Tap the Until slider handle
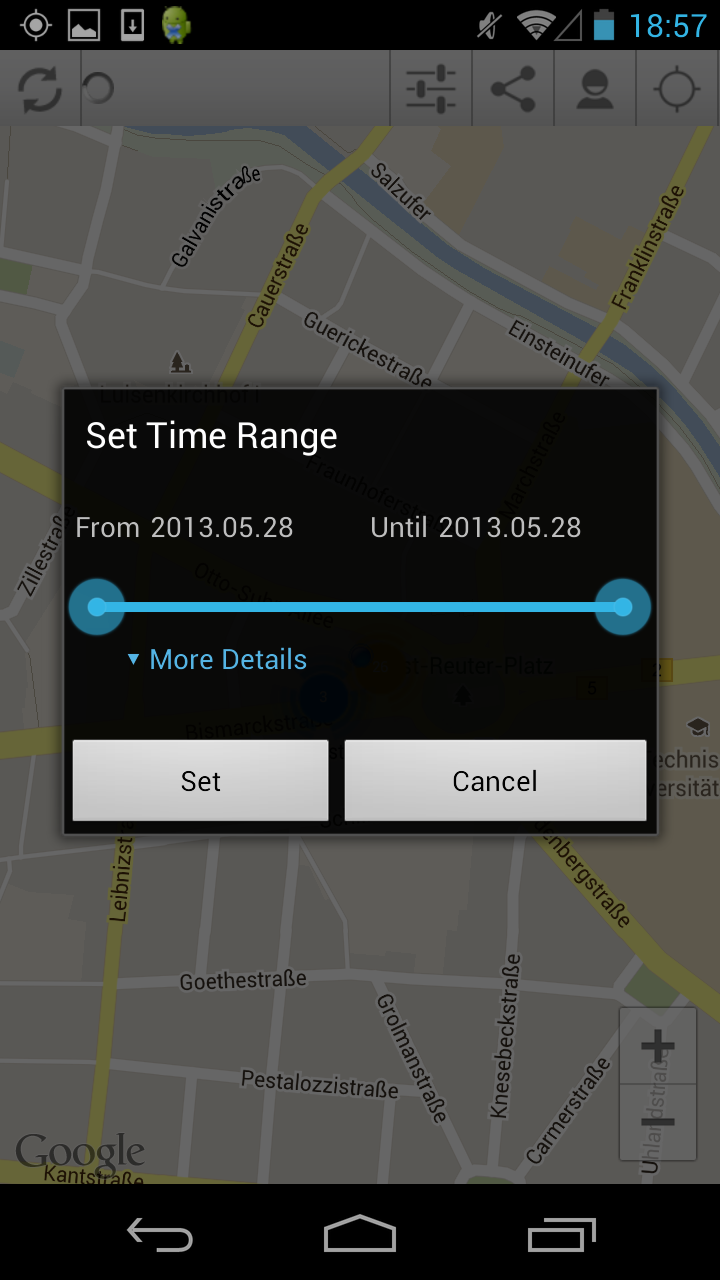 pyautogui.click(x=623, y=607)
